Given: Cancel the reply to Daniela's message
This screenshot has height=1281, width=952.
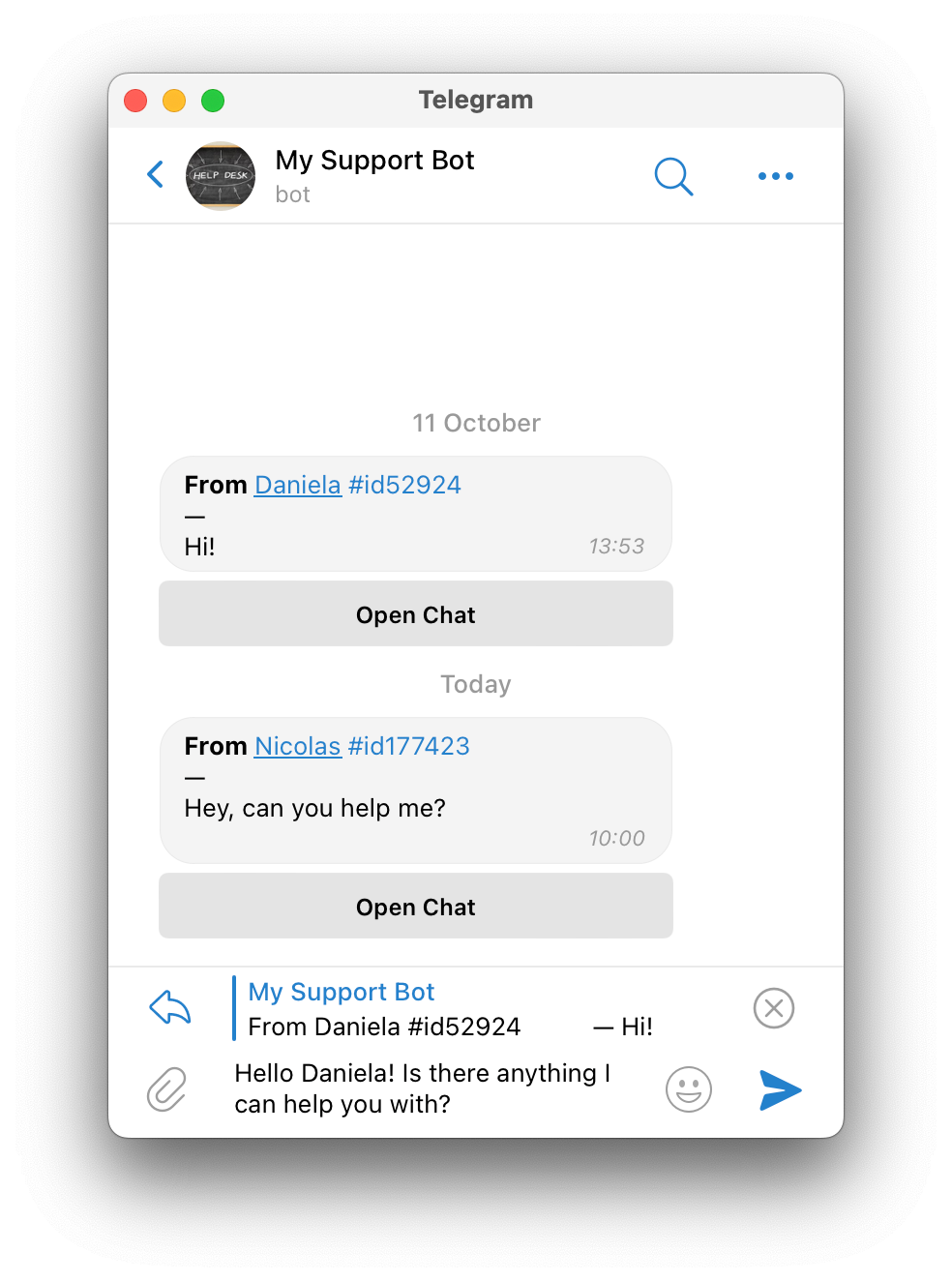Looking at the screenshot, I should [774, 1008].
